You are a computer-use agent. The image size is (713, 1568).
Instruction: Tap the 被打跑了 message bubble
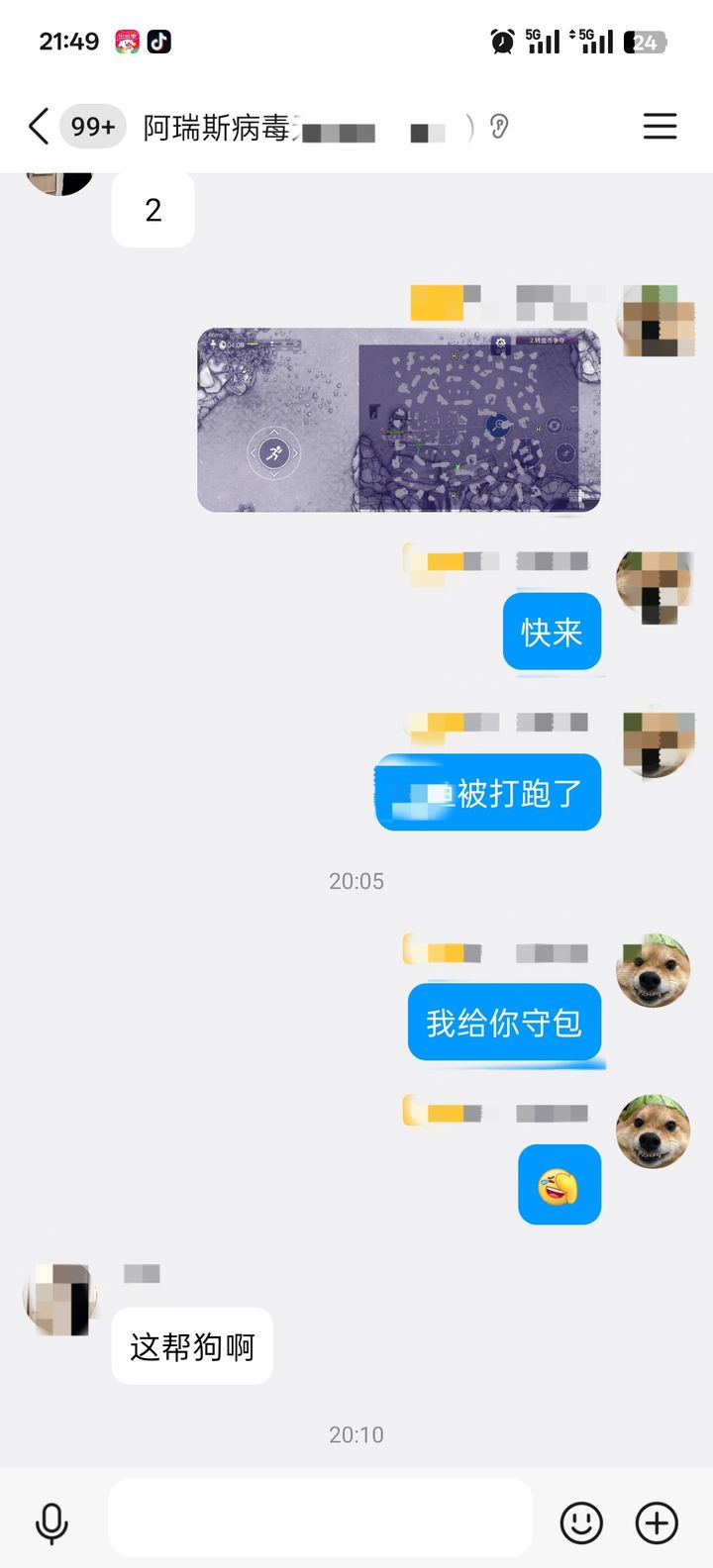pos(488,792)
